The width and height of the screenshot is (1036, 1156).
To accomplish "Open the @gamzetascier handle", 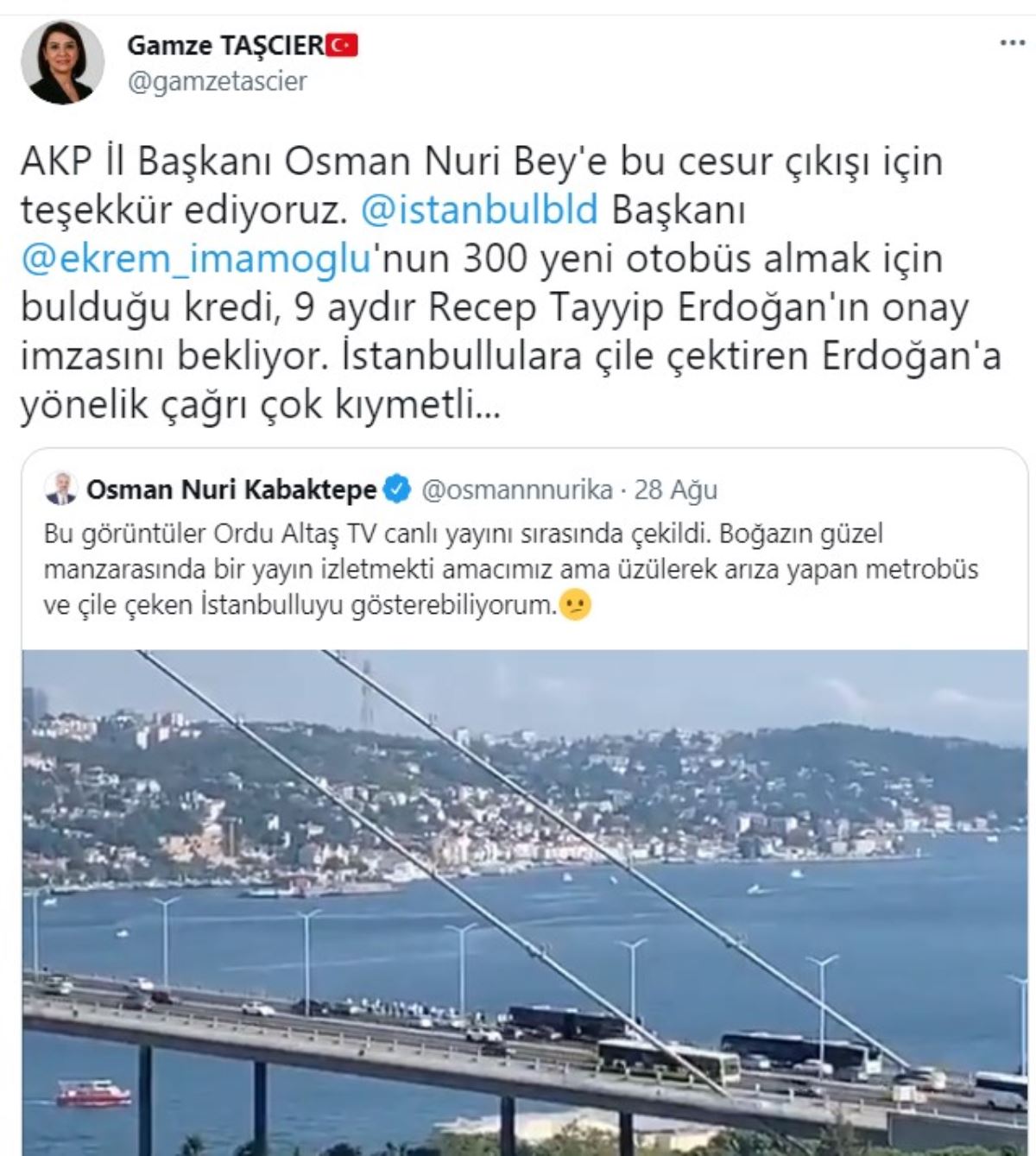I will click(x=217, y=82).
